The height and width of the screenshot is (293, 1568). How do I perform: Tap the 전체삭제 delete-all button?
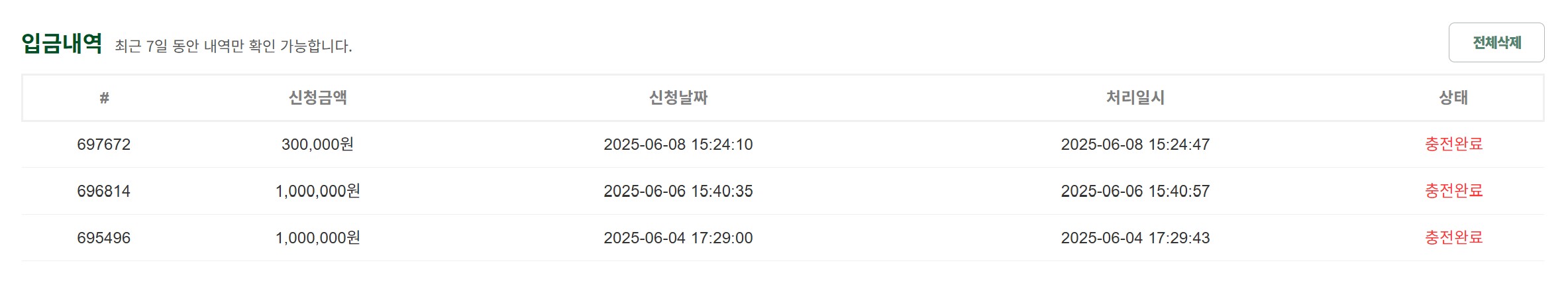tap(1496, 42)
